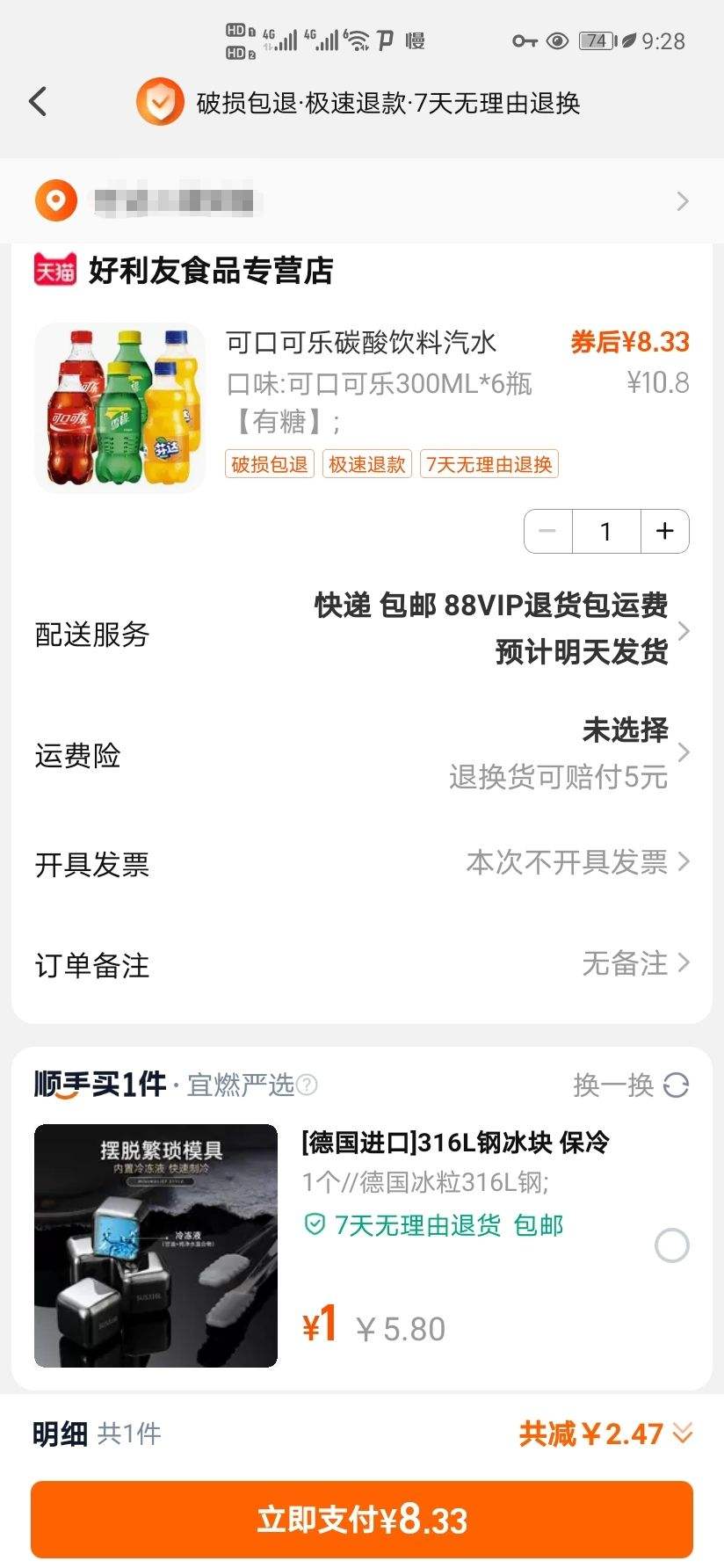724x1568 pixels.
Task: Click the back arrow at top left
Action: pos(37,102)
